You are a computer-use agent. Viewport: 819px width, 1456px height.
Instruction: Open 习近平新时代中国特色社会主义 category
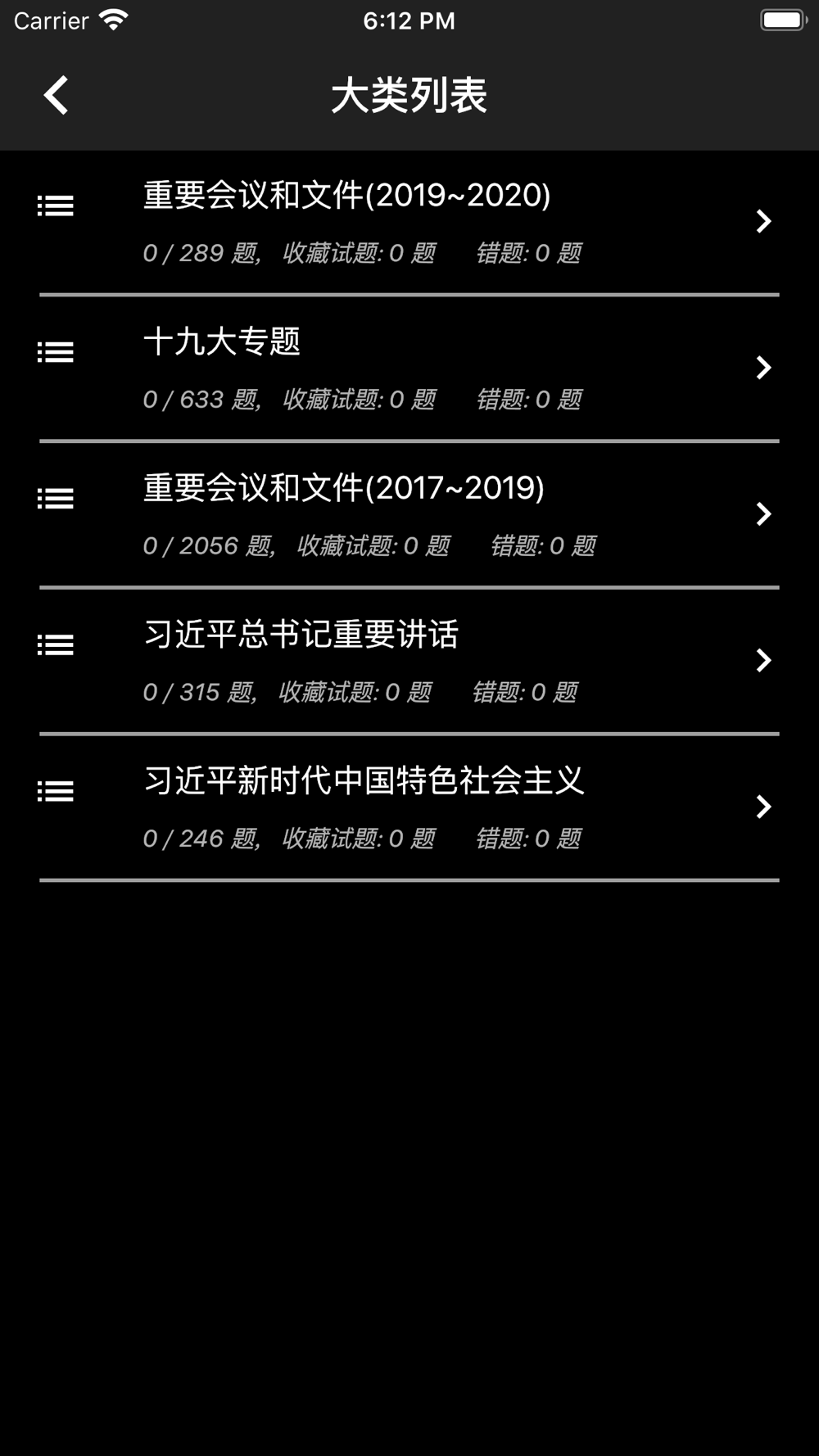(409, 807)
